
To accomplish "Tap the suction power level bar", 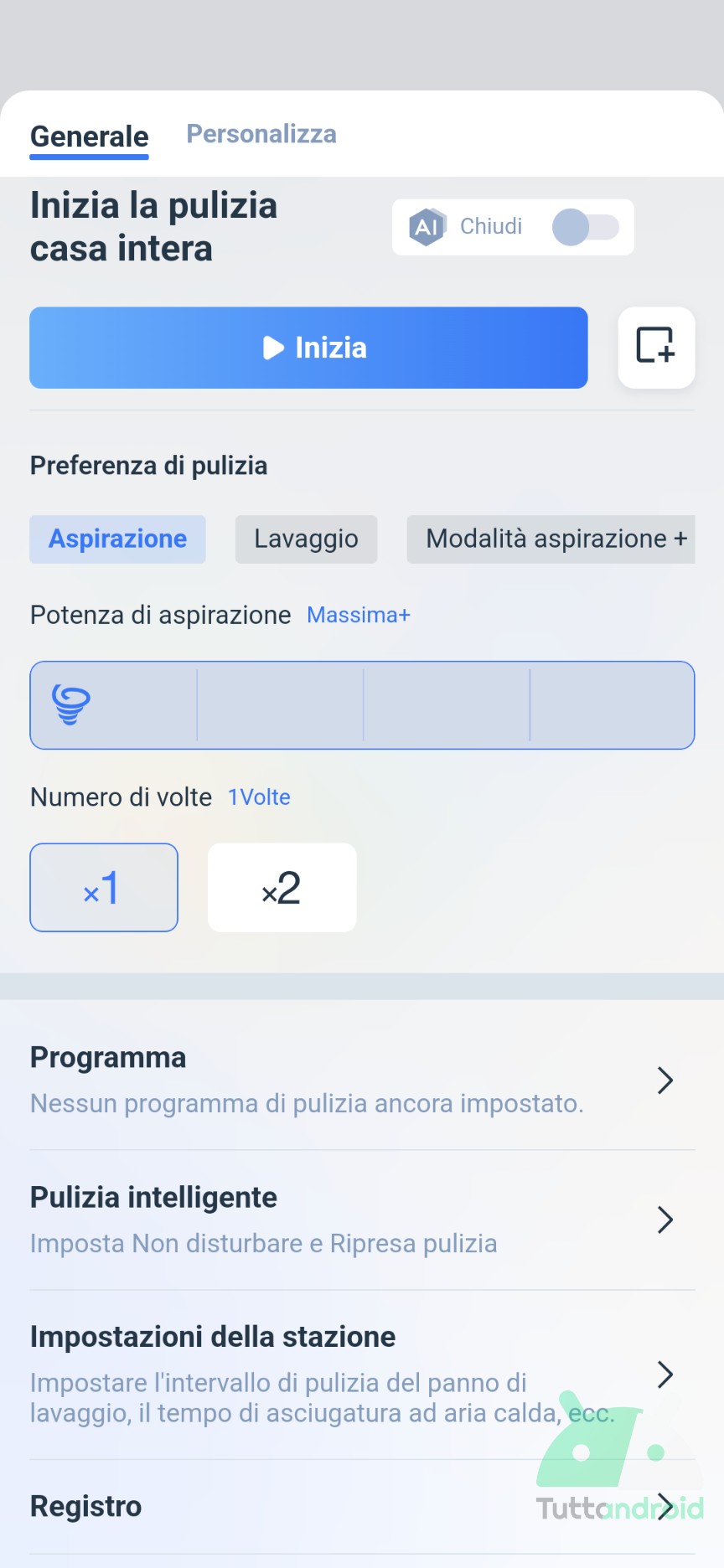I will pos(362,705).
